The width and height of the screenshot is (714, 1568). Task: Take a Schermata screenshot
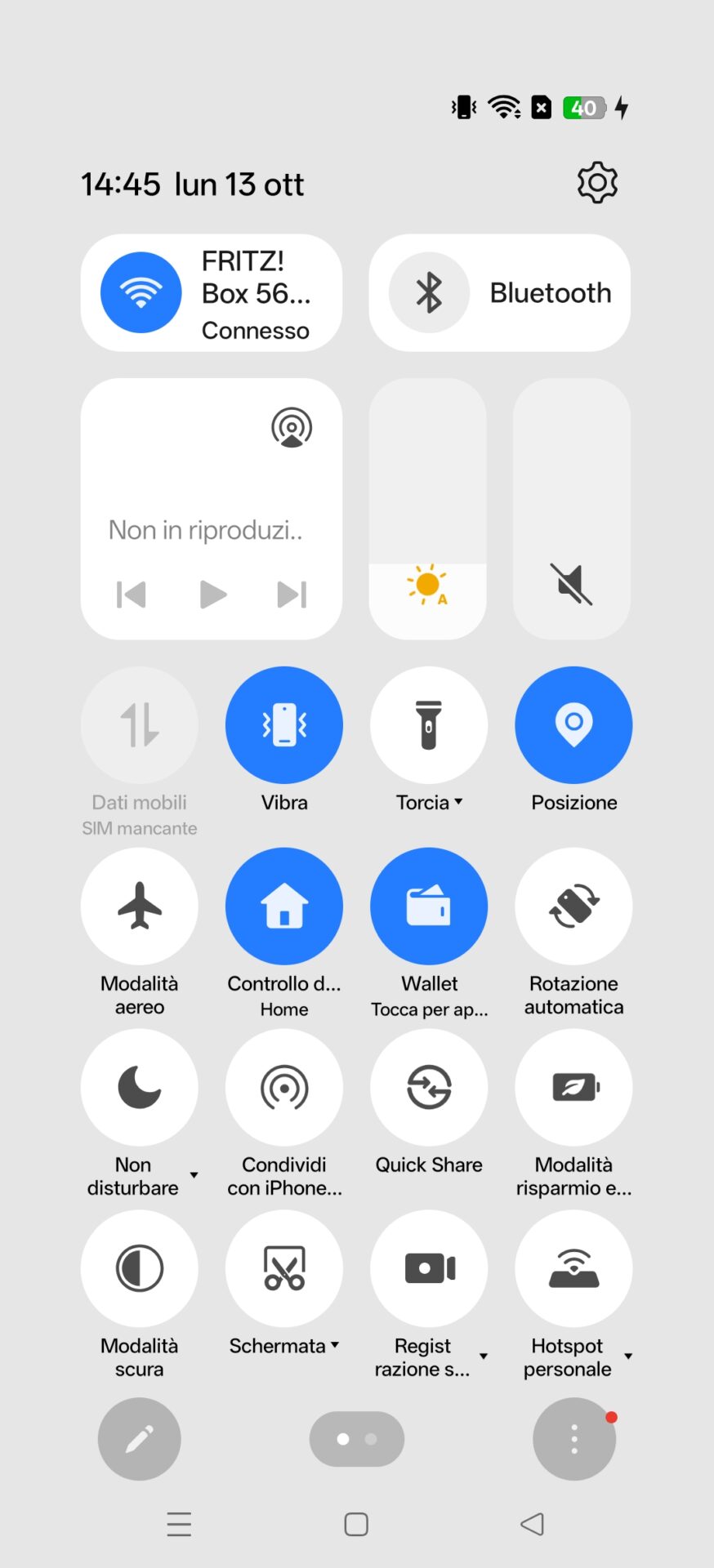click(284, 1269)
